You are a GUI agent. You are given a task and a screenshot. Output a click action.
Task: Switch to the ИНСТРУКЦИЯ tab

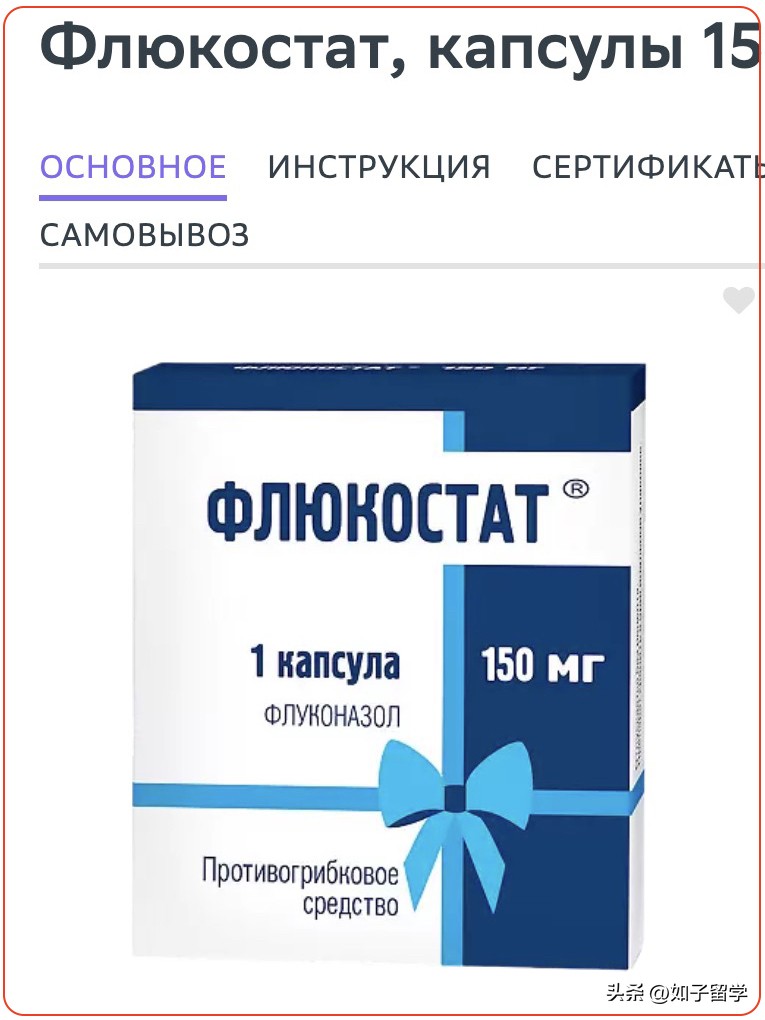378,167
